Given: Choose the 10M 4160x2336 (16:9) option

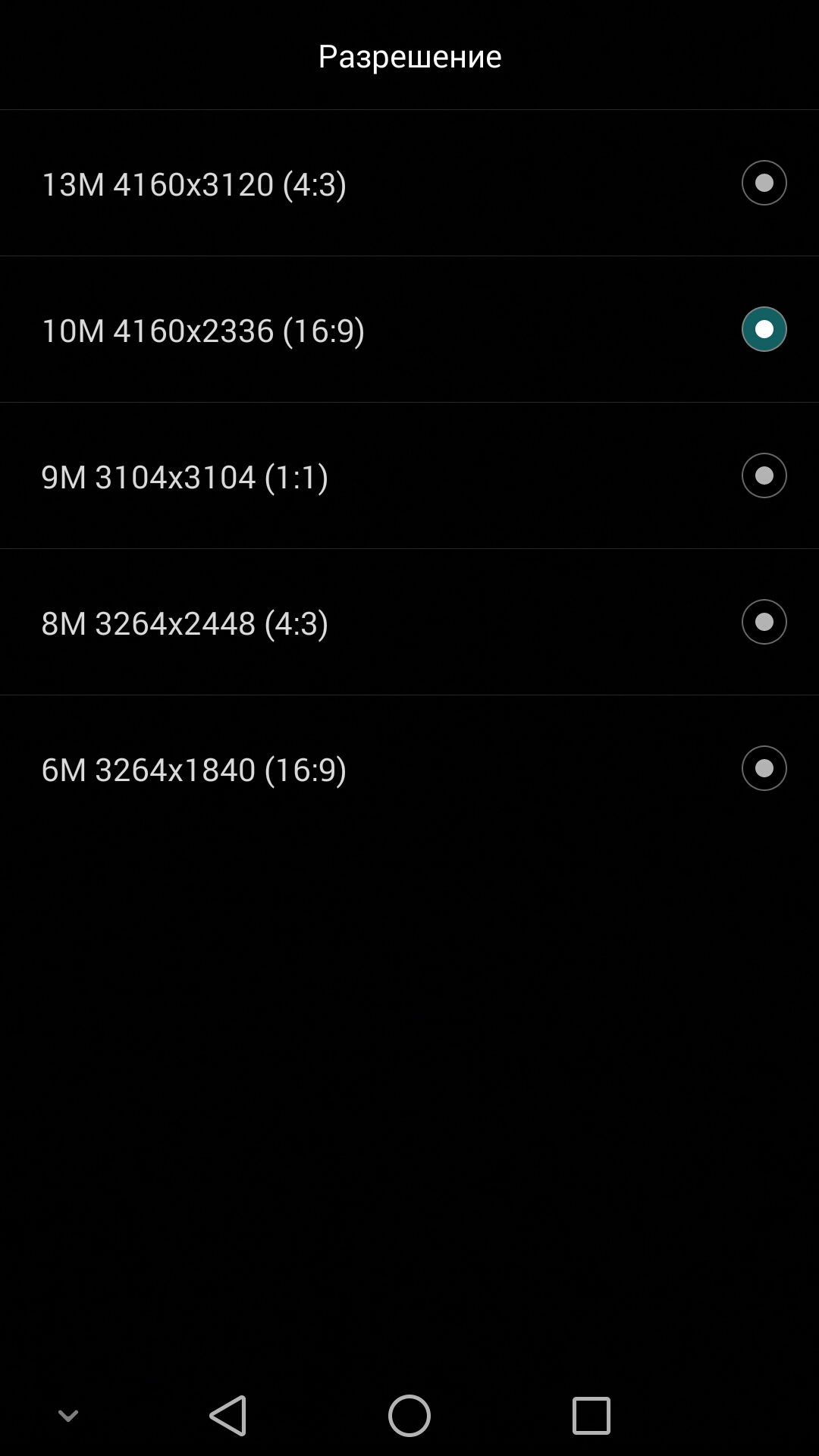Looking at the screenshot, I should 764,329.
